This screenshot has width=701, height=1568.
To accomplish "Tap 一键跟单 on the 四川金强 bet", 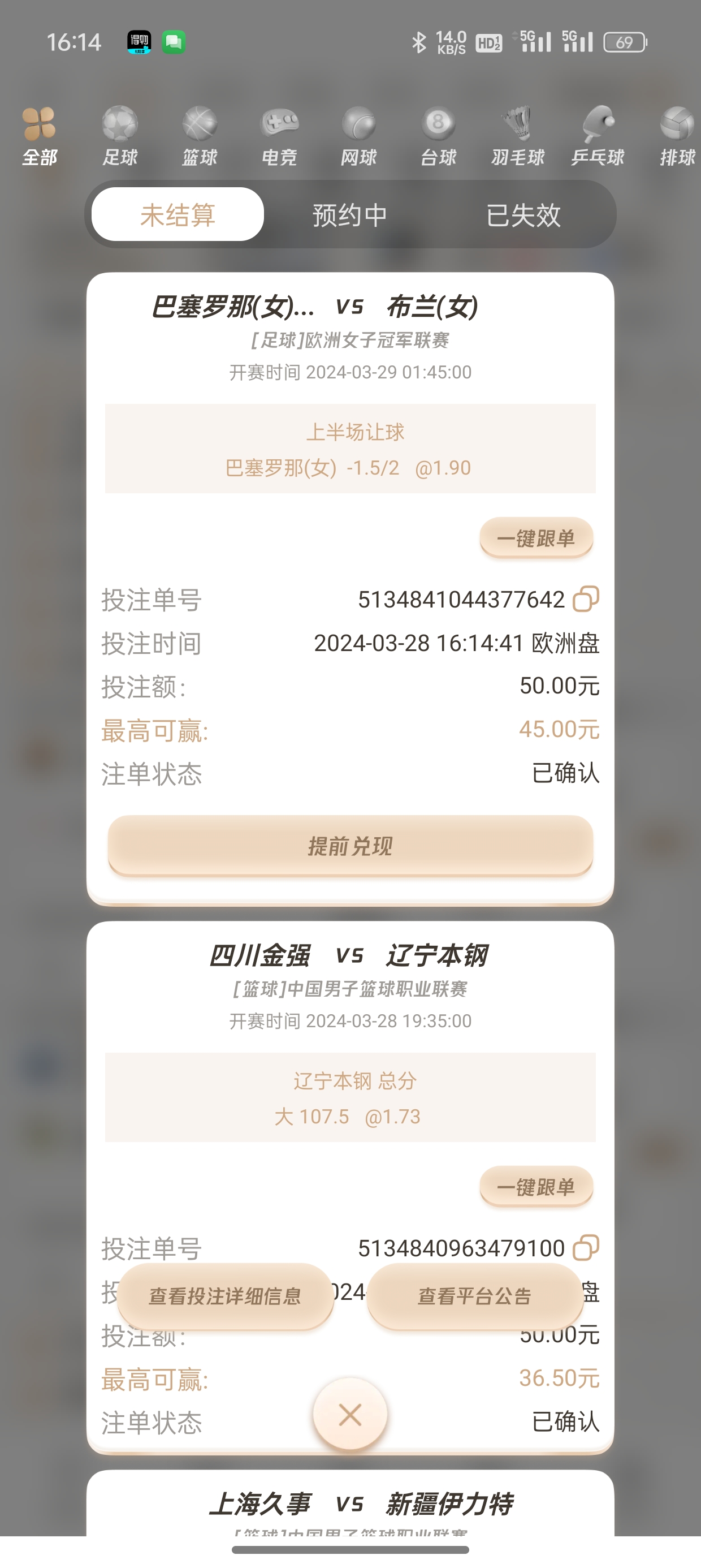I will [x=536, y=1187].
